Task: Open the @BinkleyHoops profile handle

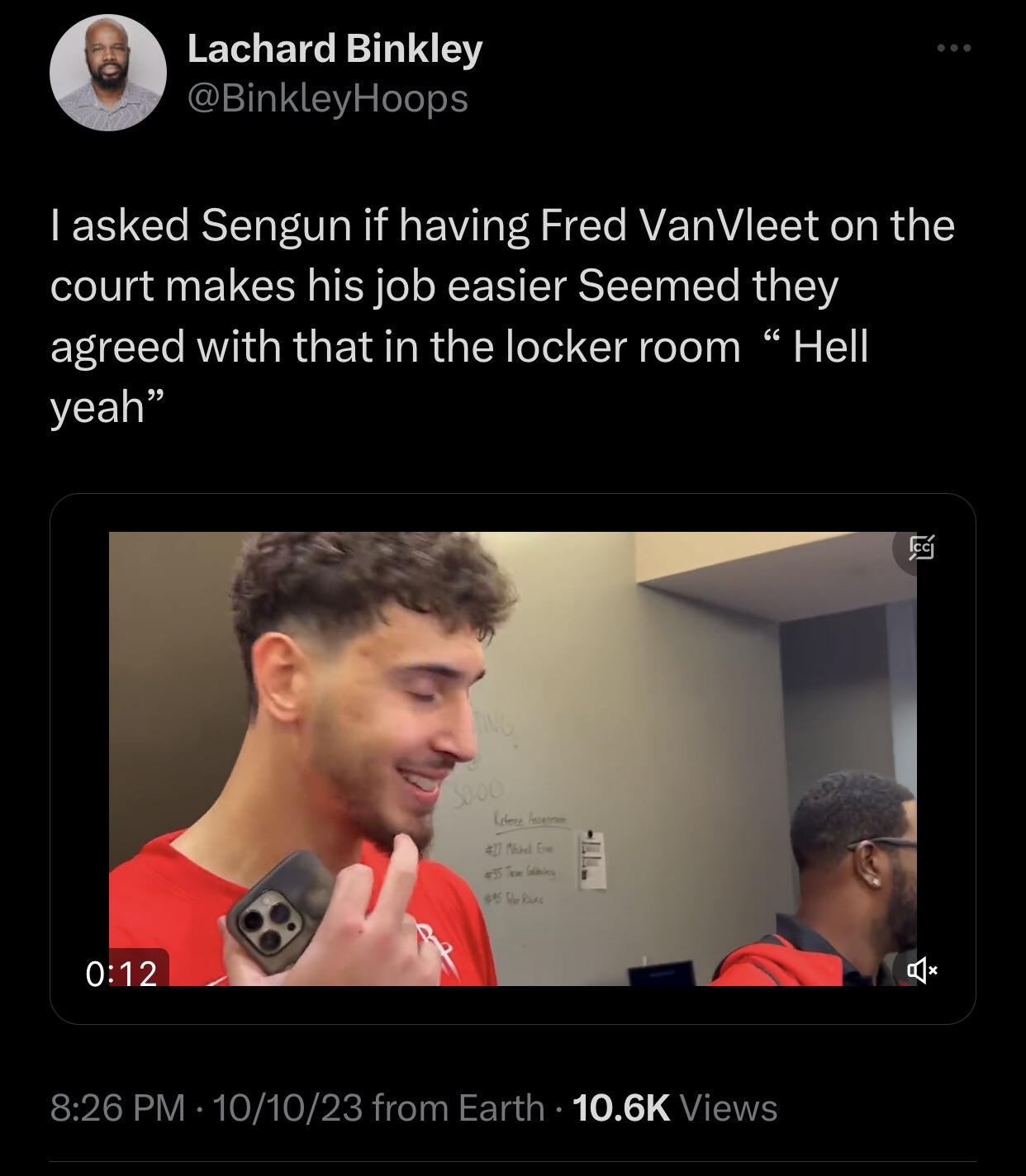Action: [x=327, y=99]
